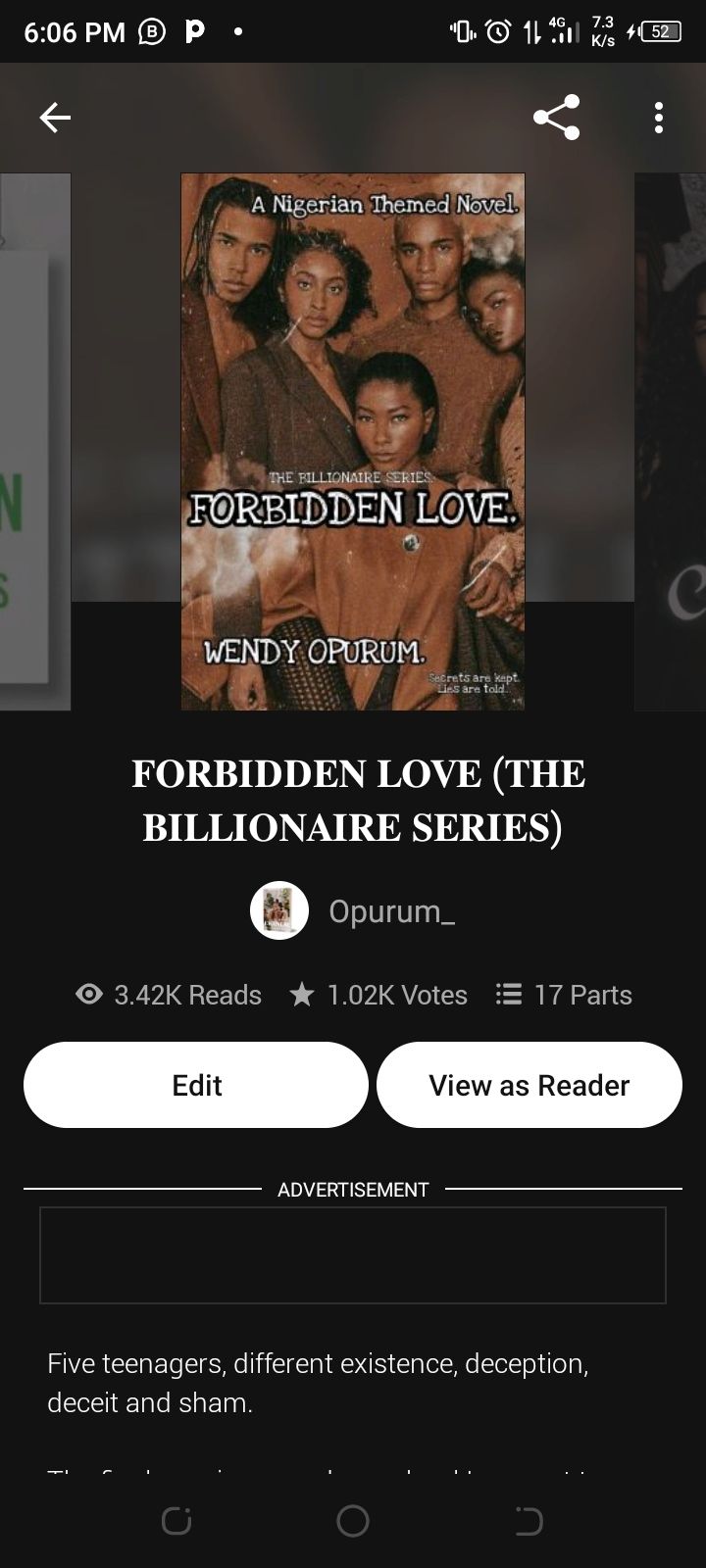Share this story
The height and width of the screenshot is (1568, 706).
(556, 118)
